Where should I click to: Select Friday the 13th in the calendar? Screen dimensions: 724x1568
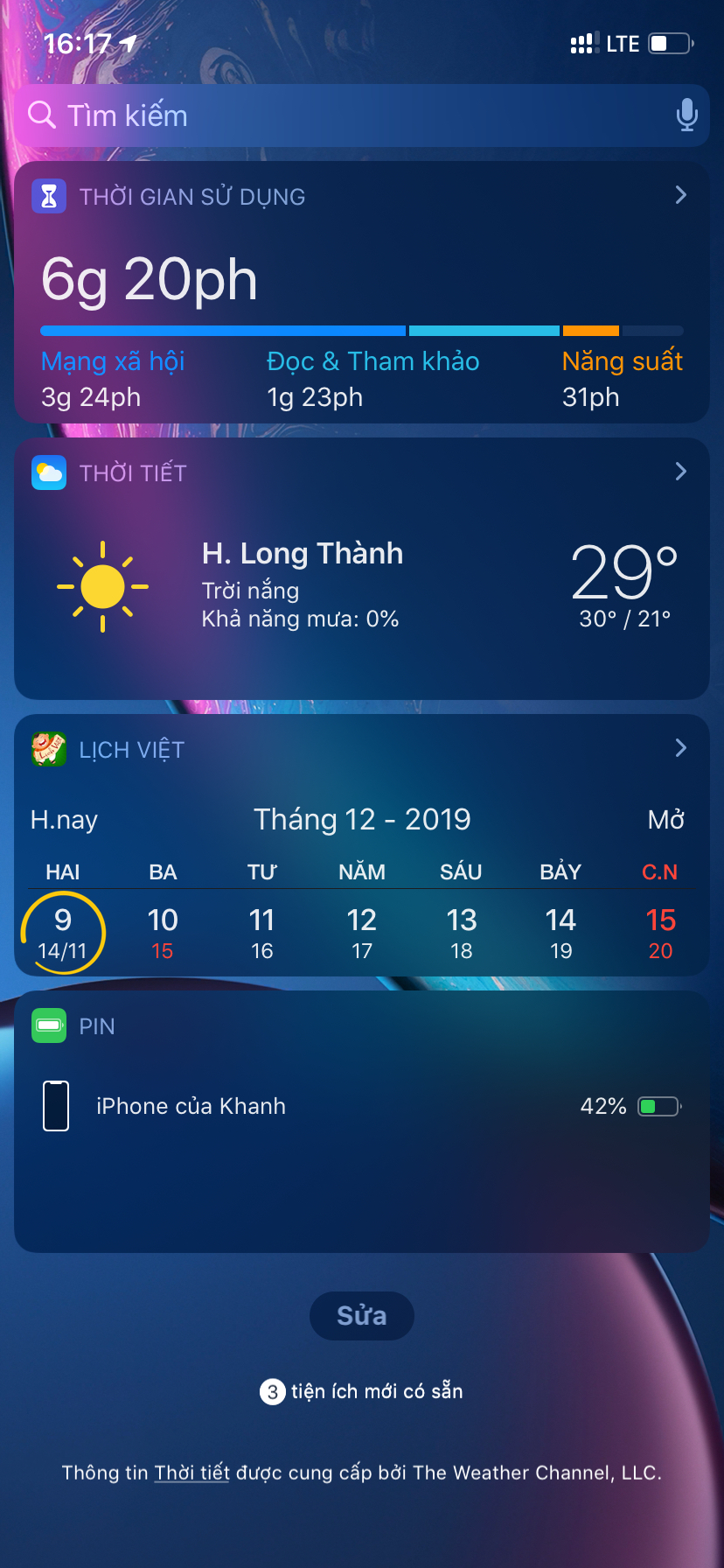click(x=462, y=932)
